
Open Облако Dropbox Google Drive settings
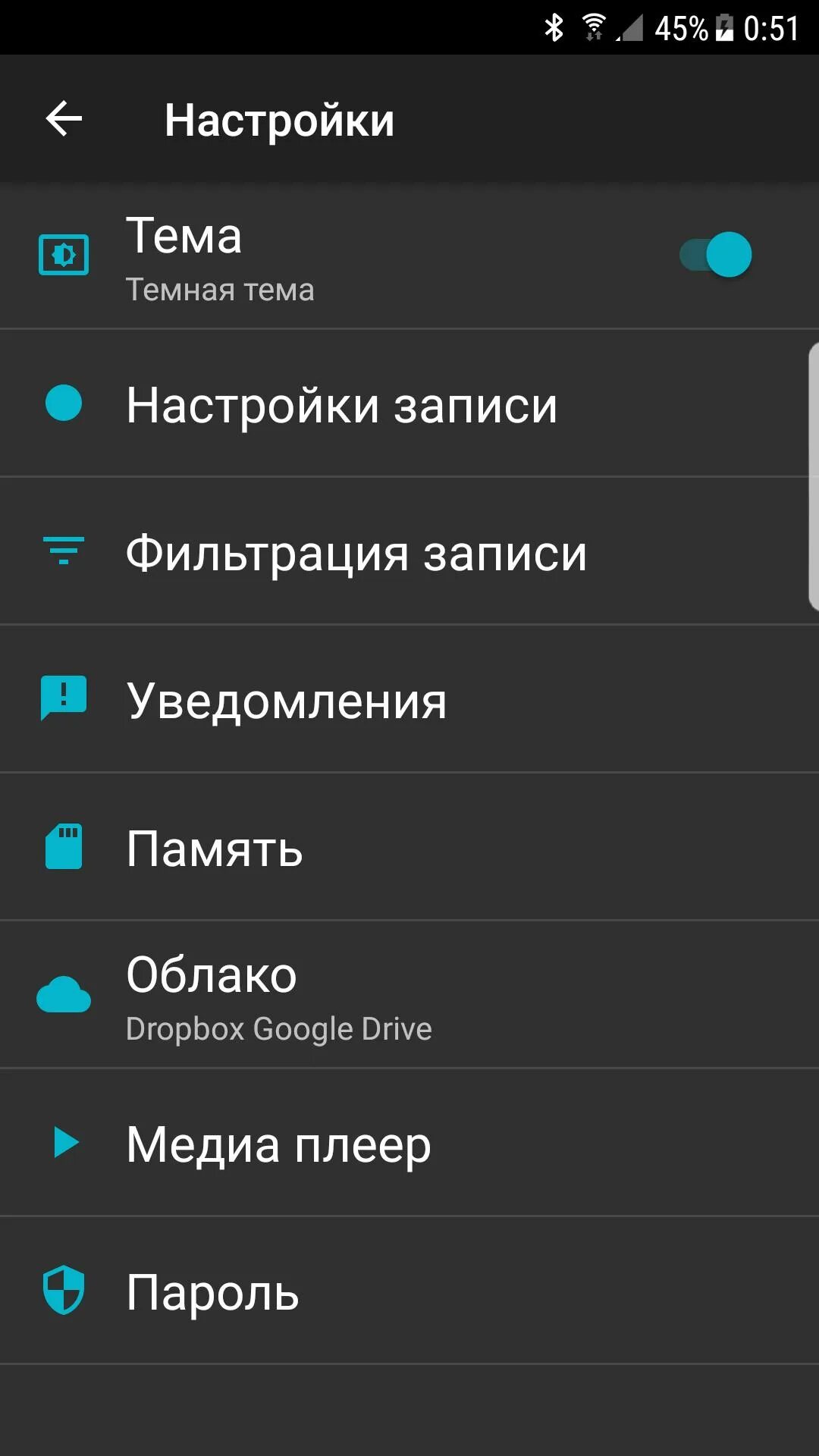pyautogui.click(x=279, y=995)
